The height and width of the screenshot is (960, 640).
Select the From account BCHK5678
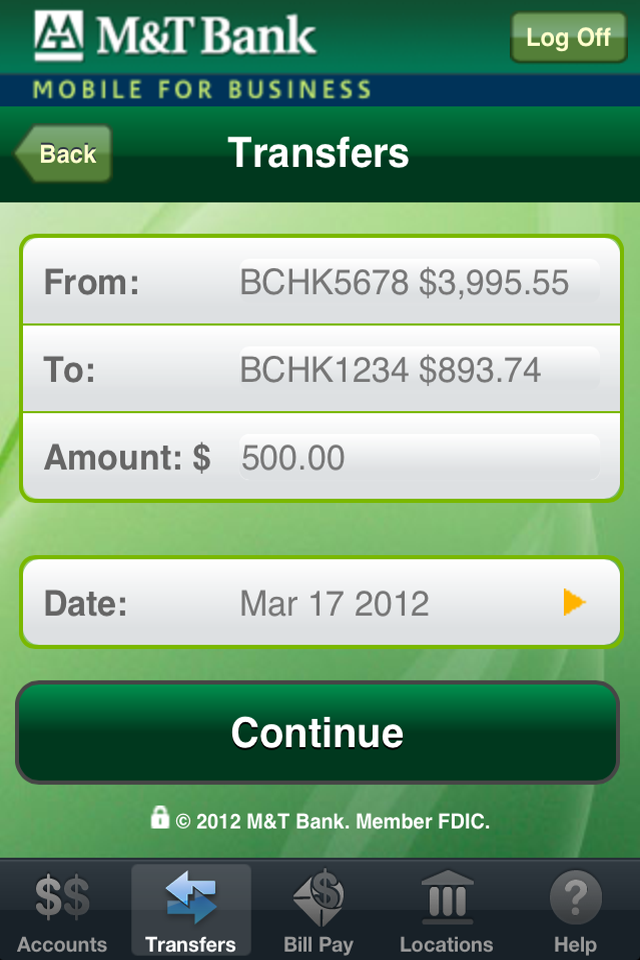[x=419, y=282]
